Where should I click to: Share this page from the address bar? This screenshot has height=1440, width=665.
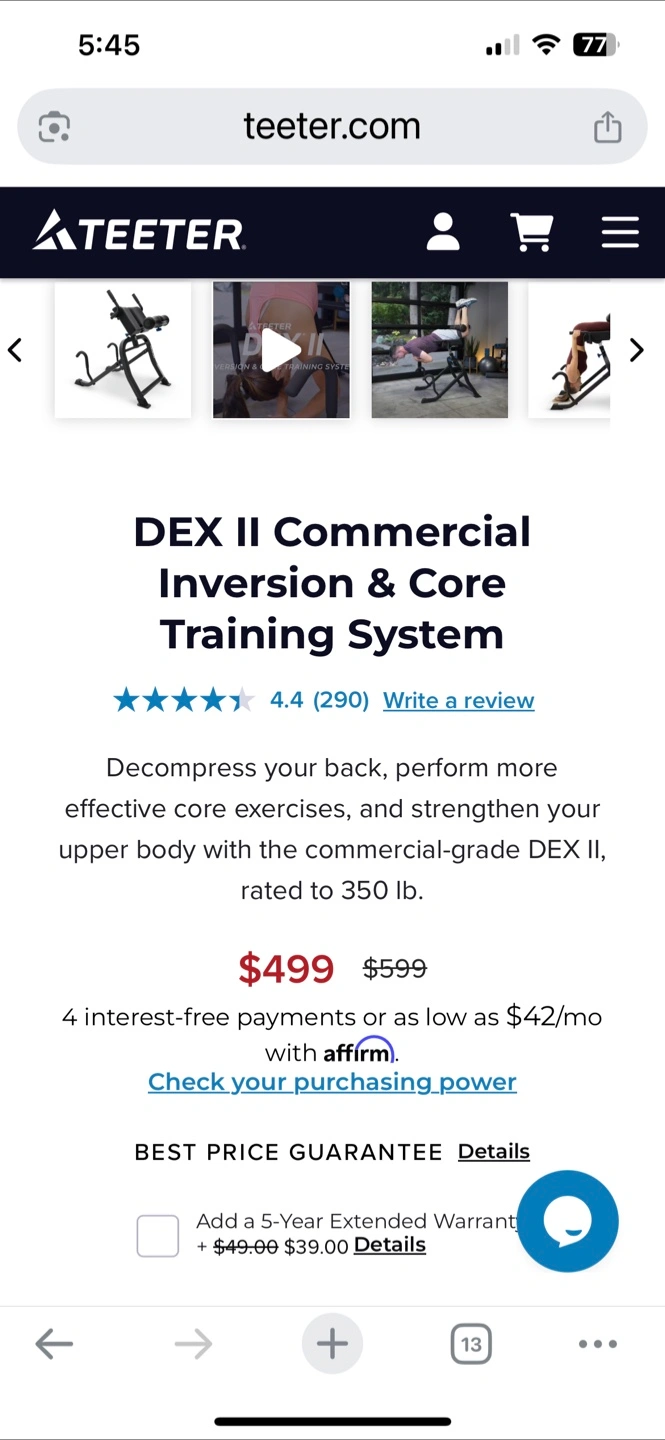coord(607,127)
